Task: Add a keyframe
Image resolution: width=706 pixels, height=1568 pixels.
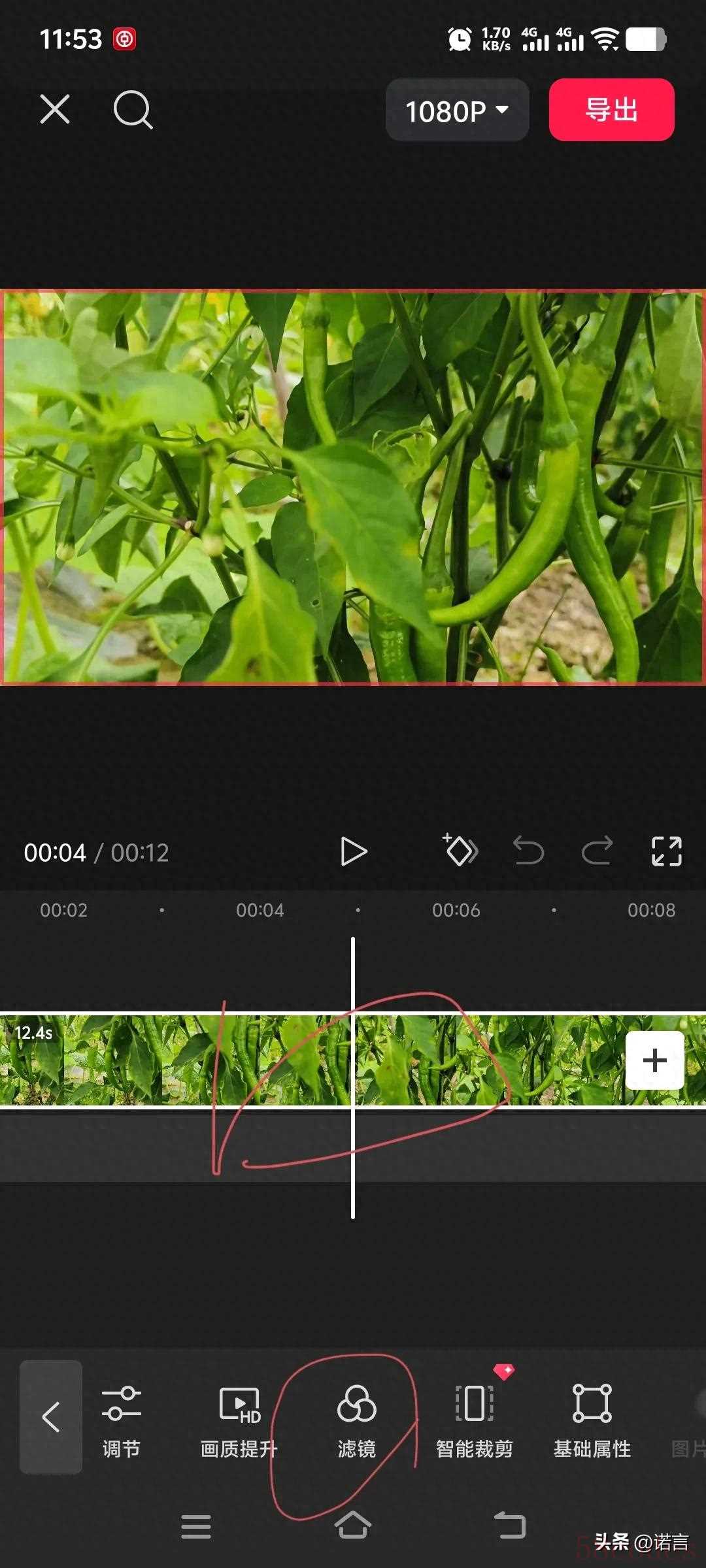Action: [461, 851]
